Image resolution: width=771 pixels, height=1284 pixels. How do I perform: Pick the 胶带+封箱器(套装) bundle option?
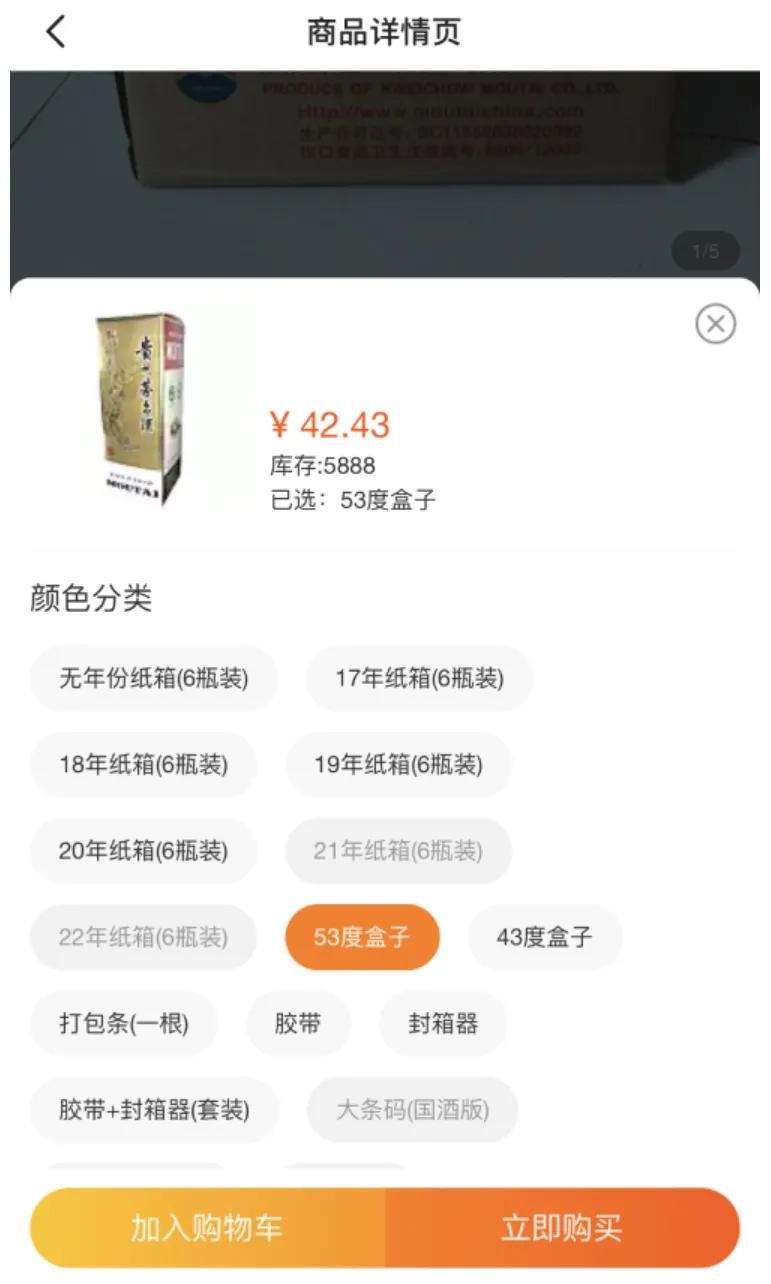pyautogui.click(x=156, y=1110)
